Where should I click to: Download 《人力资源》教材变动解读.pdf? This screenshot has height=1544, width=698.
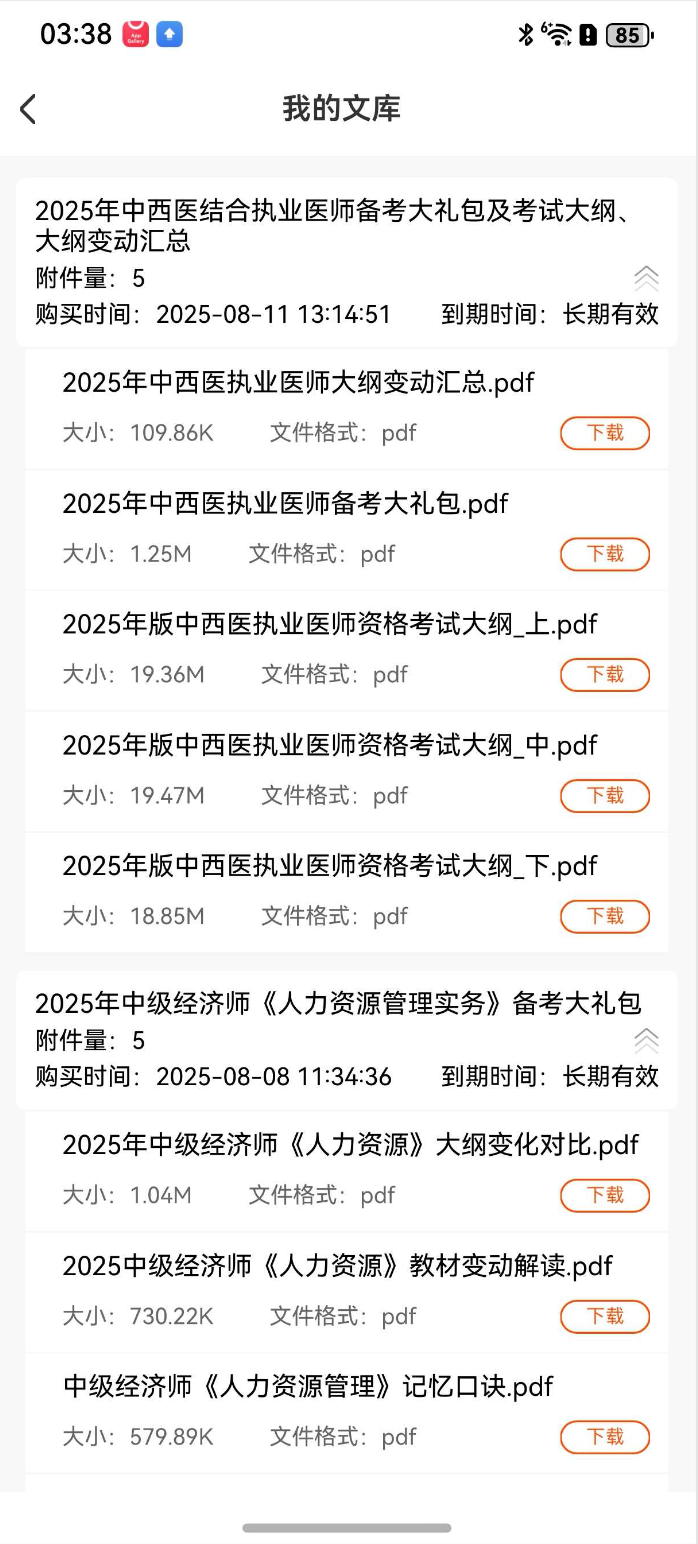tap(605, 1316)
